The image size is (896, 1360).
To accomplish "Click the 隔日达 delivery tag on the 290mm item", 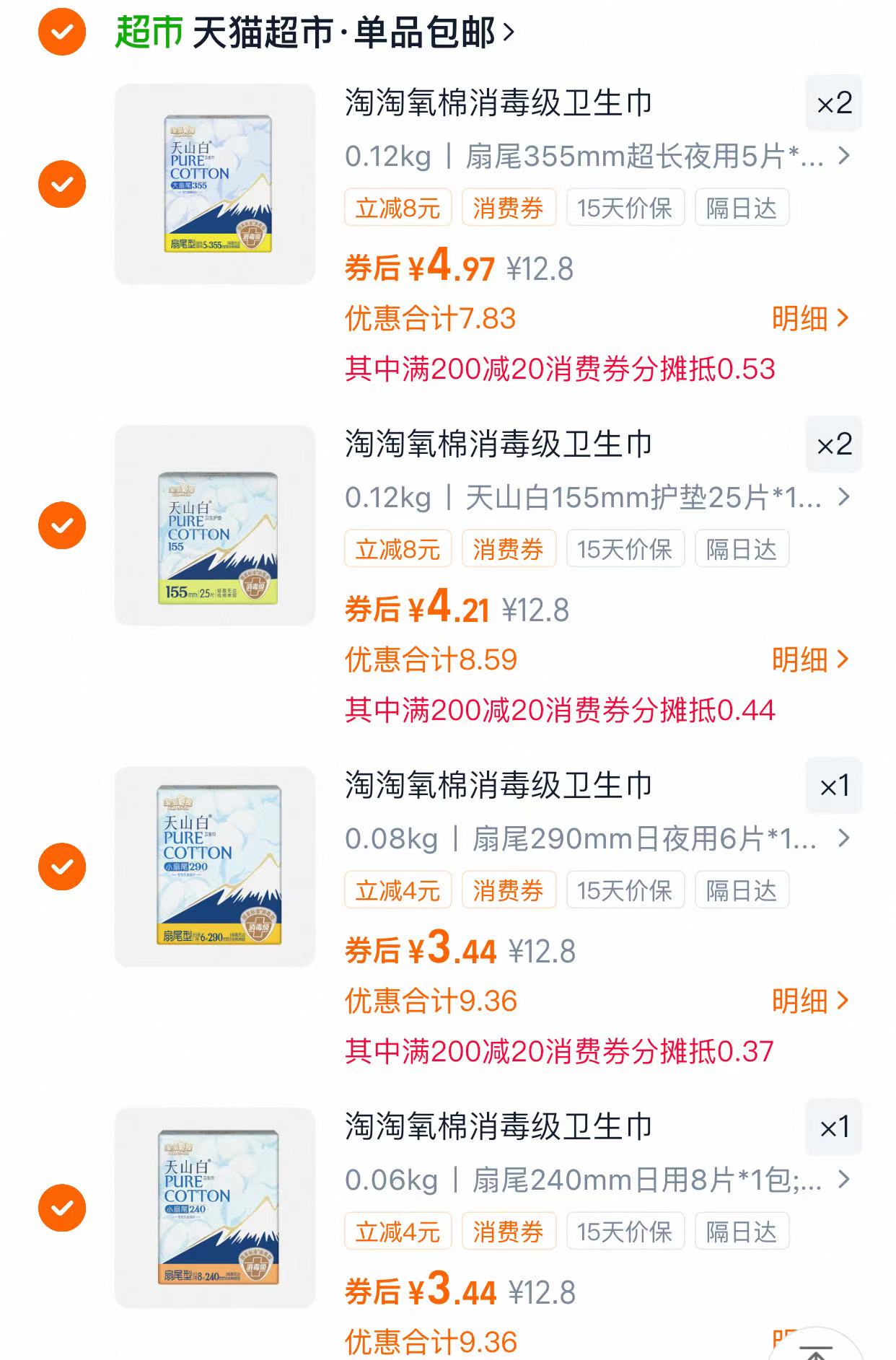I will tap(743, 890).
